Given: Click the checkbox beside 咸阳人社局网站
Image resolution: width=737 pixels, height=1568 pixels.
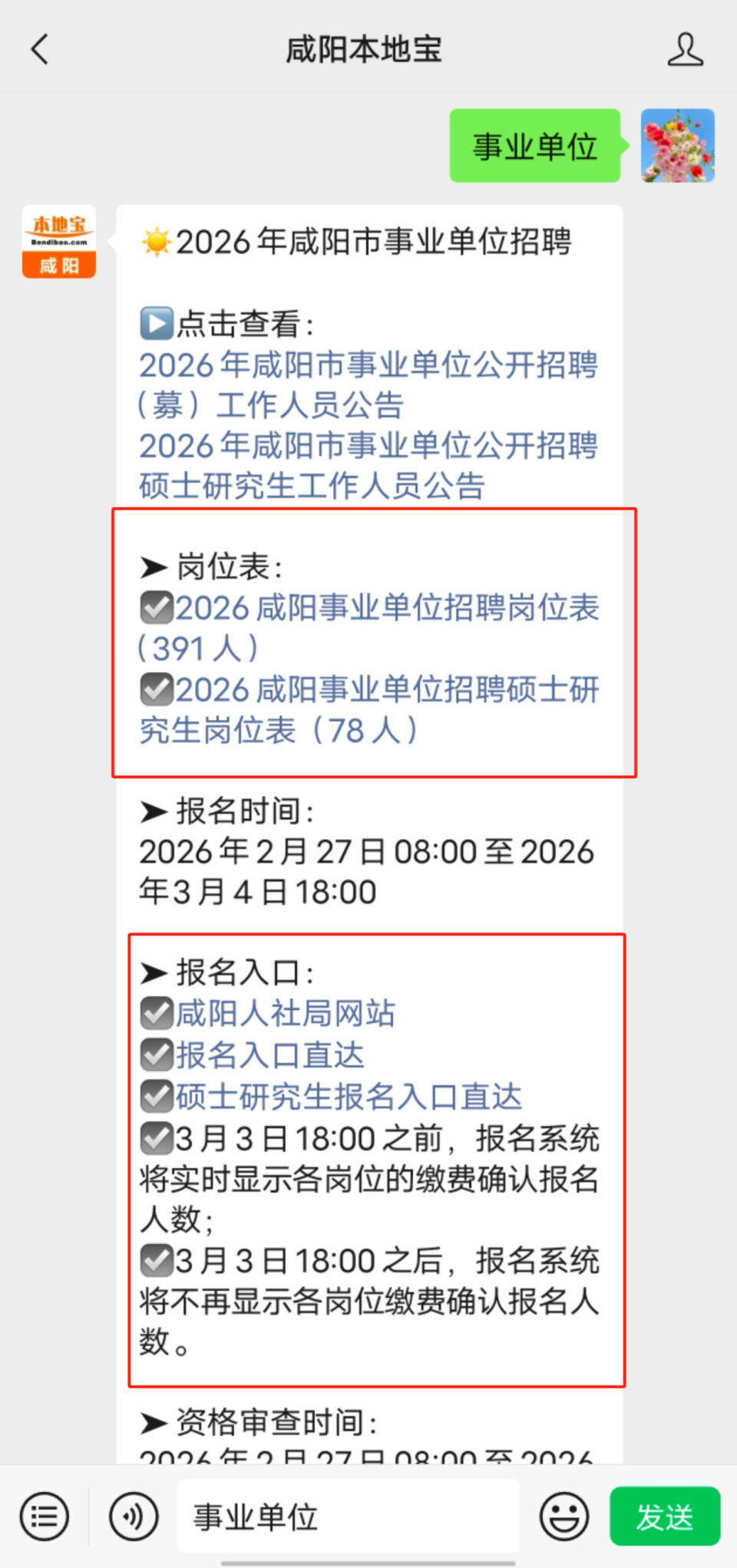Looking at the screenshot, I should point(156,1013).
